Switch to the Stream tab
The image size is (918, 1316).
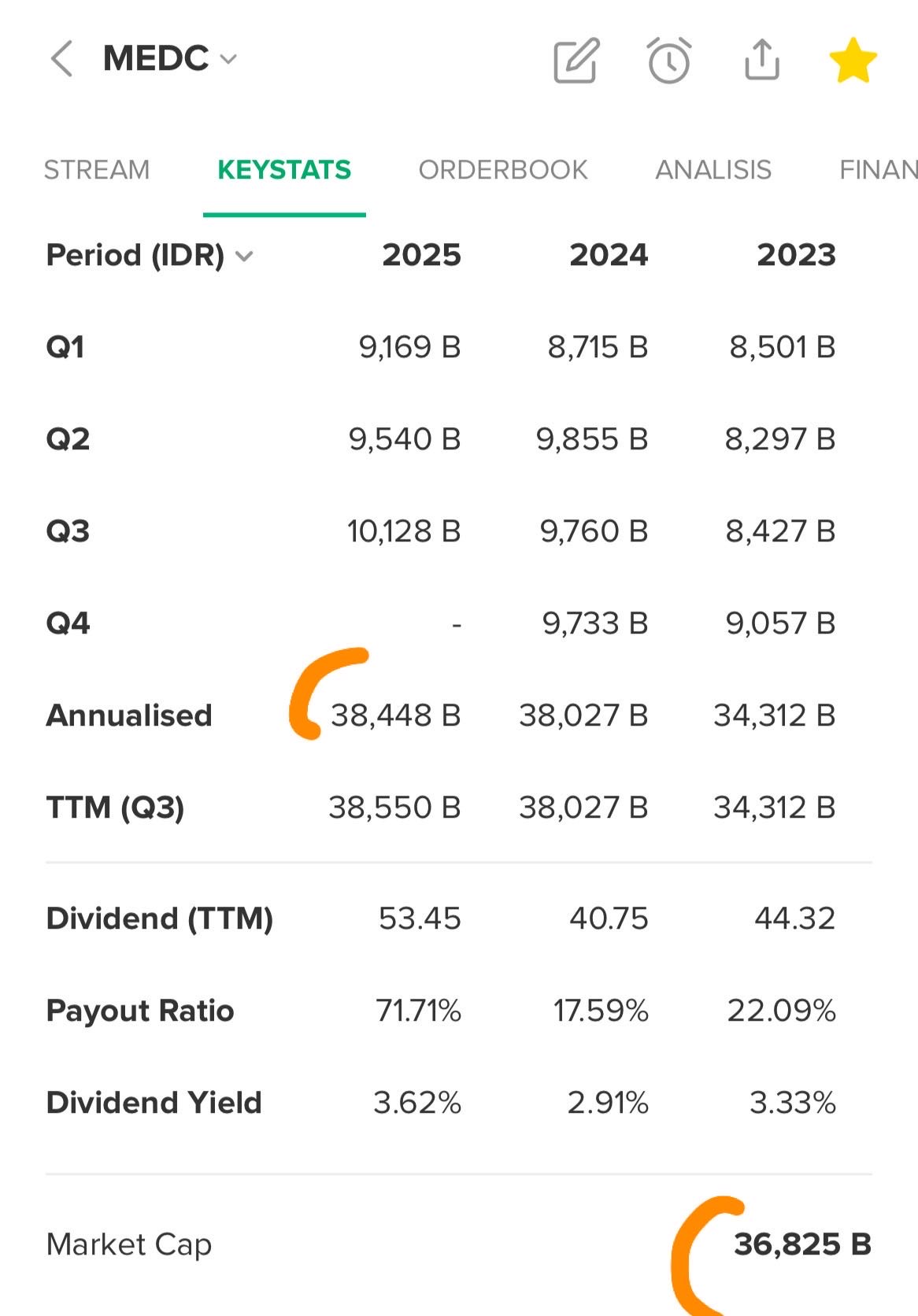(x=97, y=170)
